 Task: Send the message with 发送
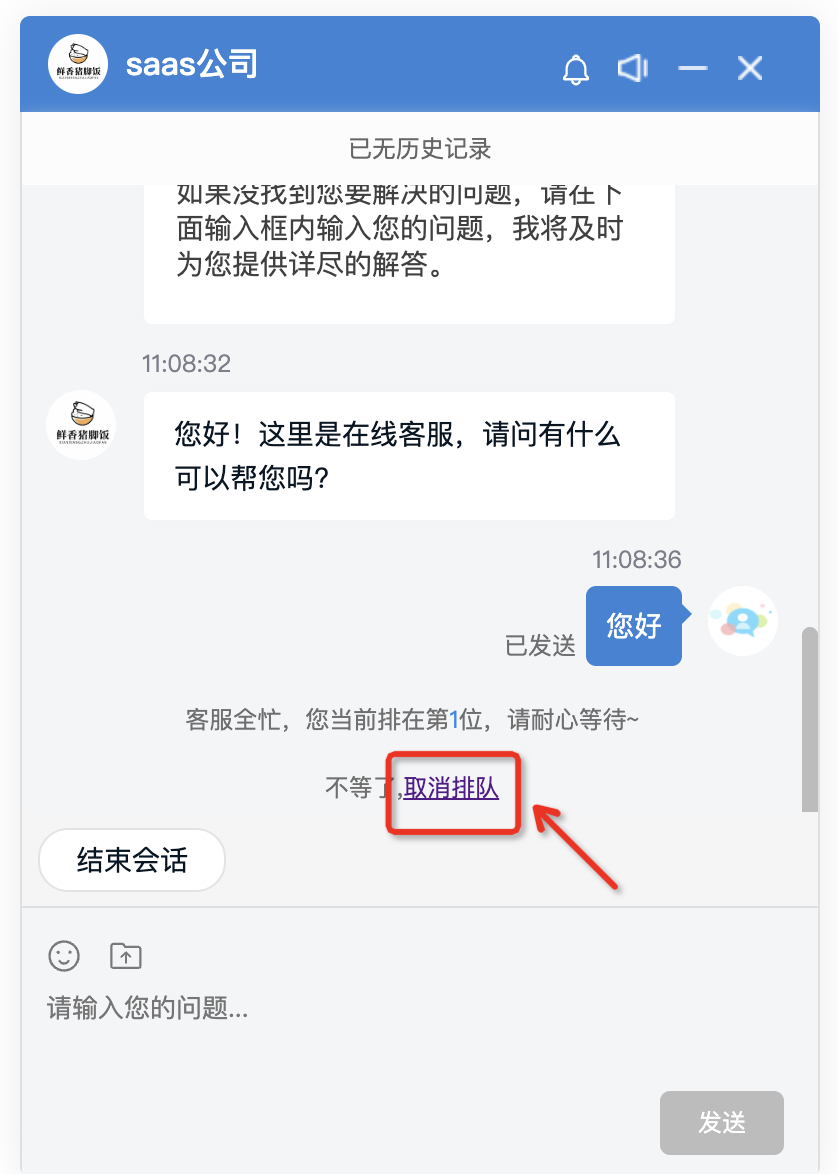click(x=721, y=1122)
